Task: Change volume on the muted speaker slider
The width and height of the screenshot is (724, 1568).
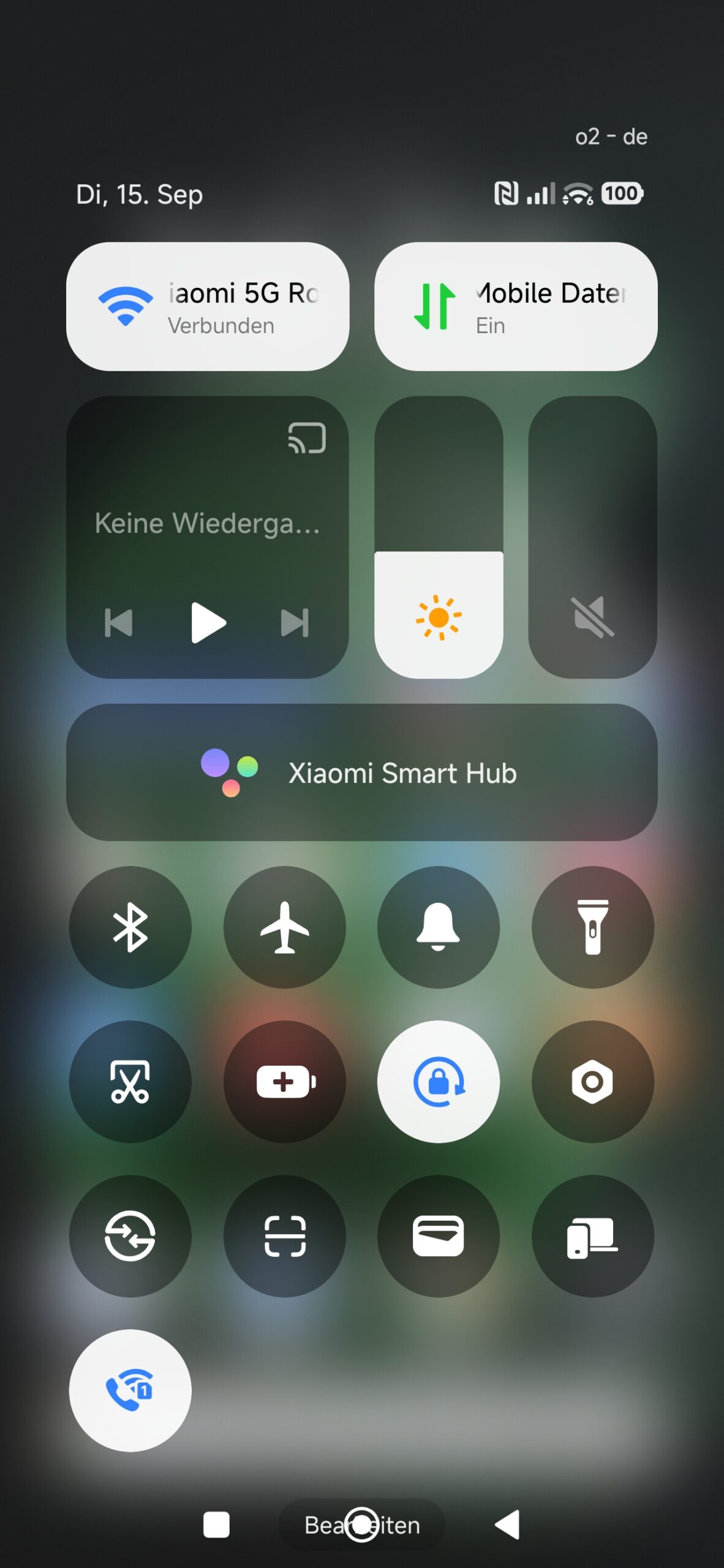Action: click(x=592, y=537)
